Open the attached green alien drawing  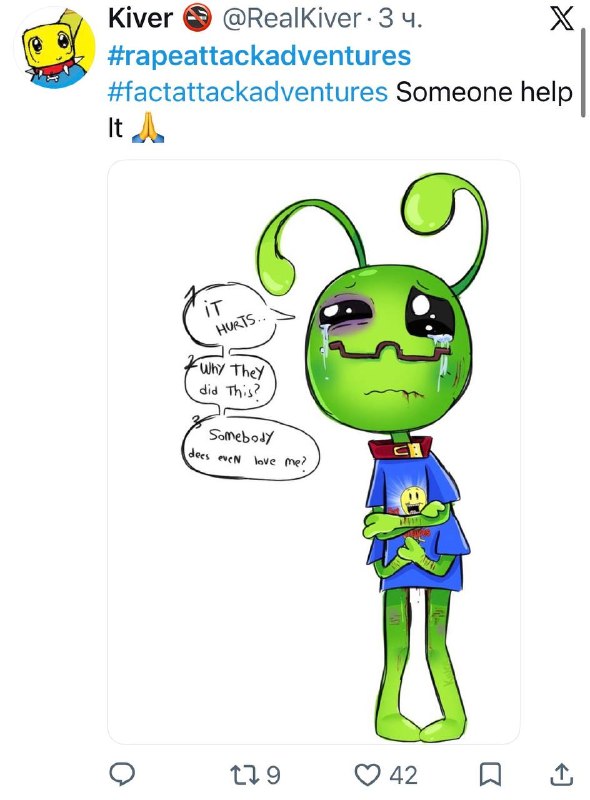(x=314, y=452)
